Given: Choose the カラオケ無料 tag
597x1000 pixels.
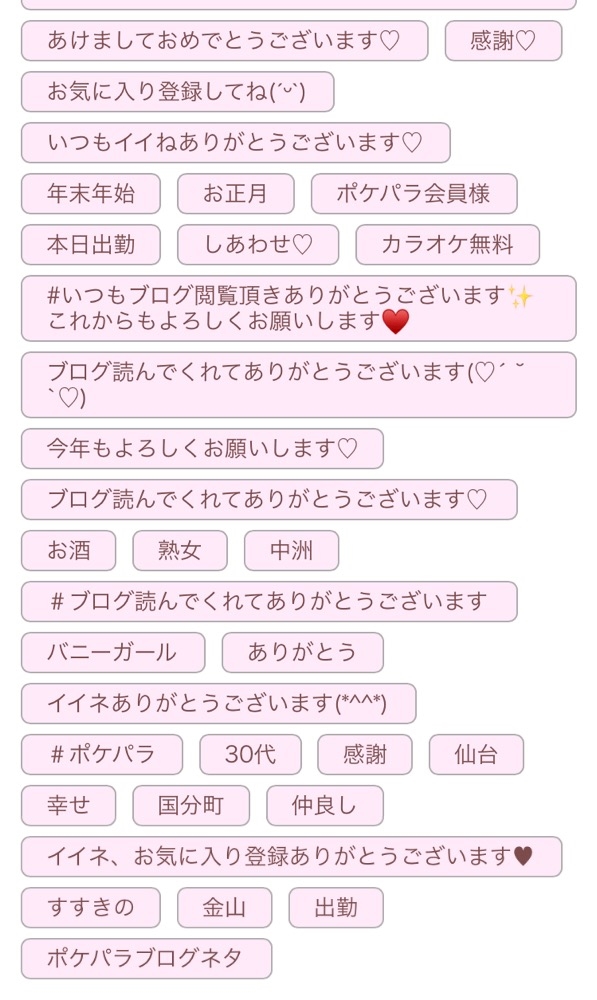Looking at the screenshot, I should click(x=448, y=245).
